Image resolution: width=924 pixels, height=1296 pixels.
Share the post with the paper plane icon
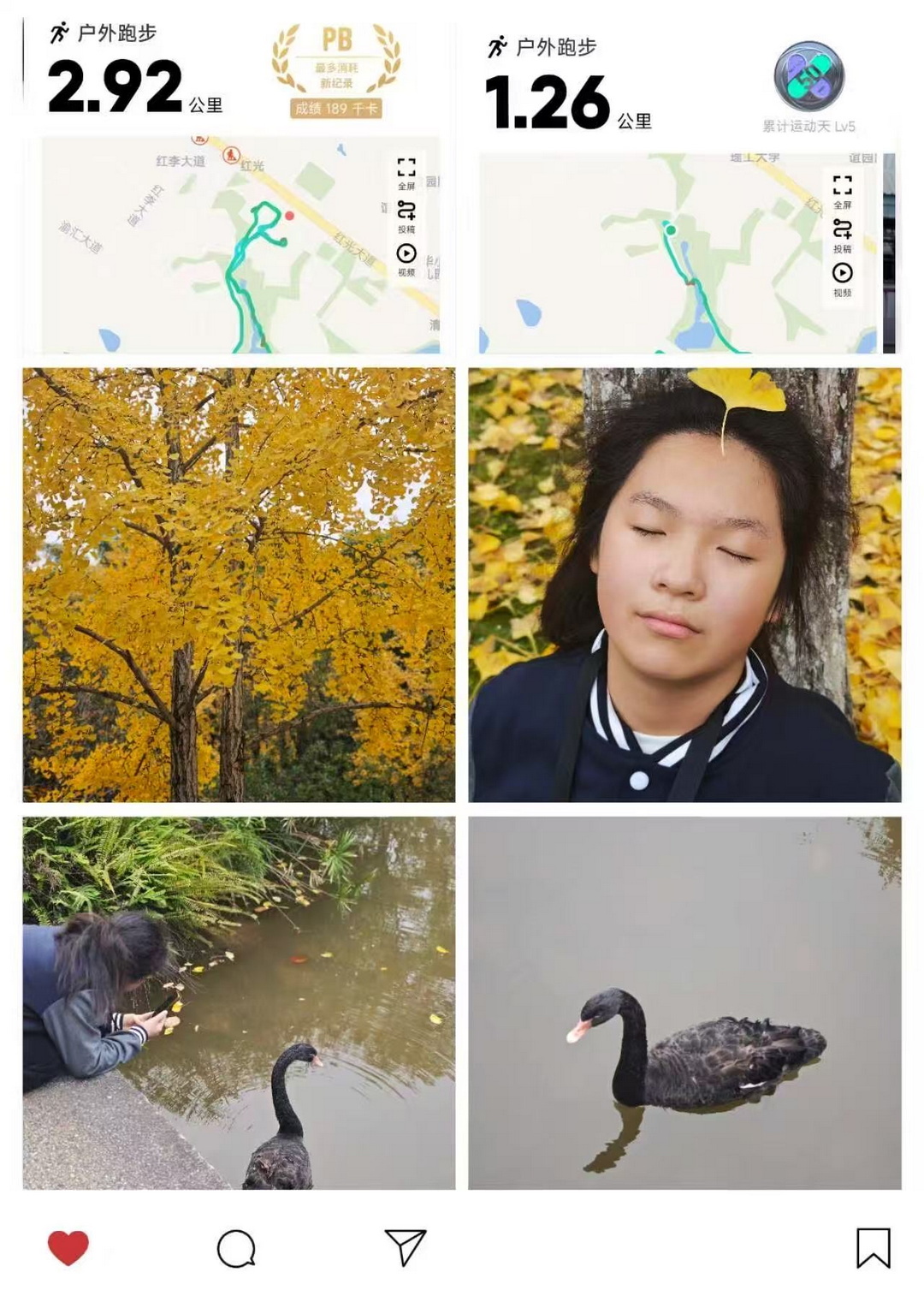pos(405,1247)
